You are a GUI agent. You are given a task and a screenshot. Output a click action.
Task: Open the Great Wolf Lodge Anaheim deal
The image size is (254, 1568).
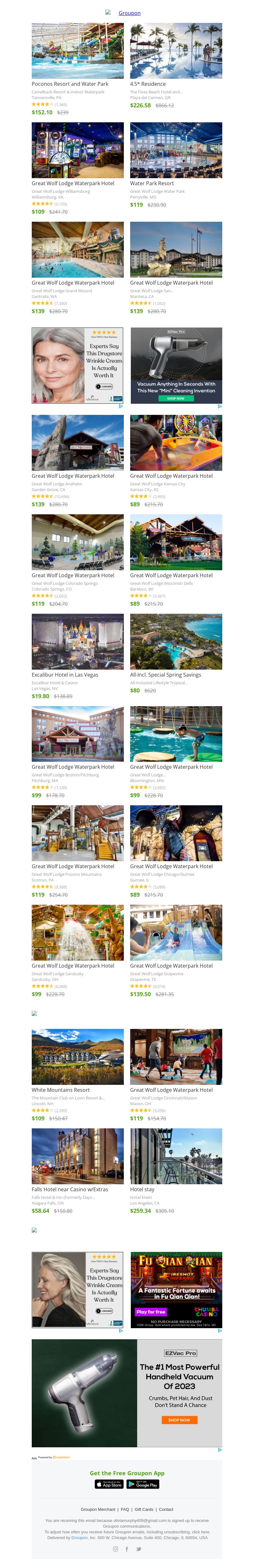click(x=77, y=443)
